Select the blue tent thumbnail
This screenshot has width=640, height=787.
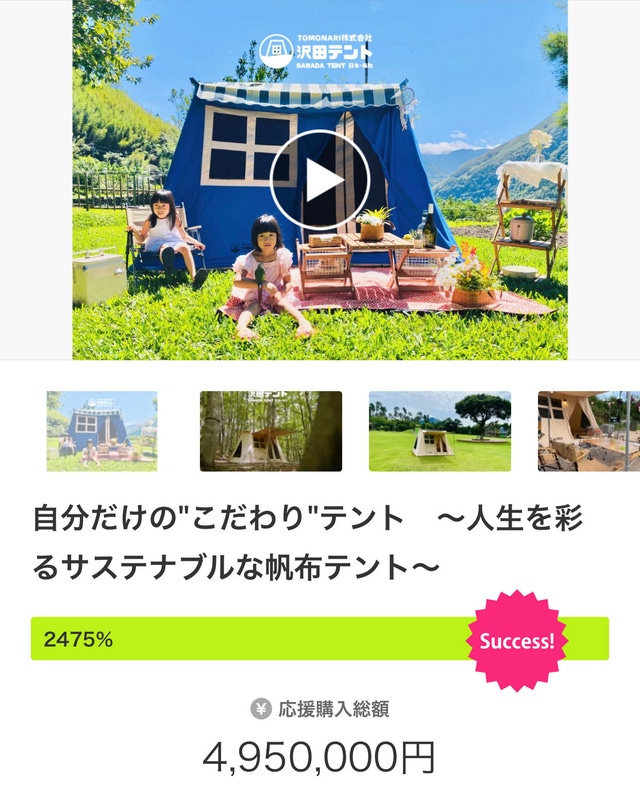click(x=102, y=431)
